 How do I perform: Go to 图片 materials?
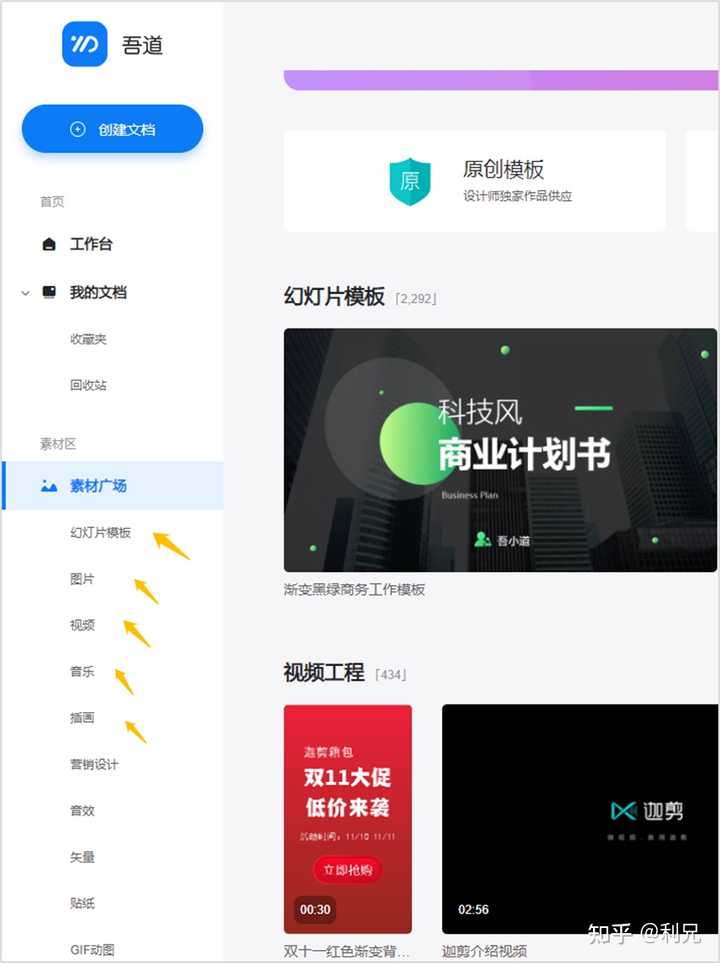(82, 579)
